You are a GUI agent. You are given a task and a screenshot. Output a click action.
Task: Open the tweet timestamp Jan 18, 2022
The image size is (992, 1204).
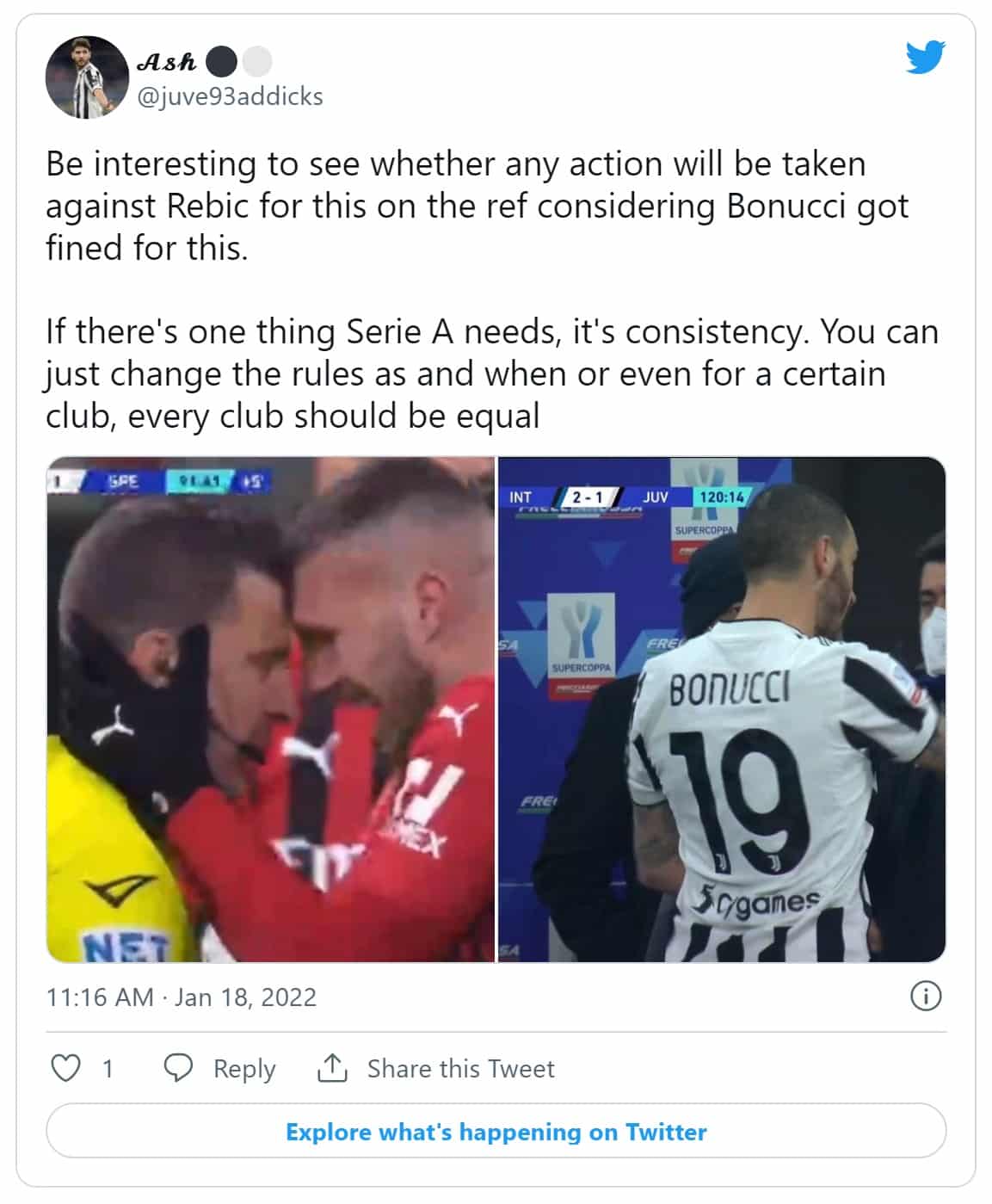pyautogui.click(x=182, y=997)
